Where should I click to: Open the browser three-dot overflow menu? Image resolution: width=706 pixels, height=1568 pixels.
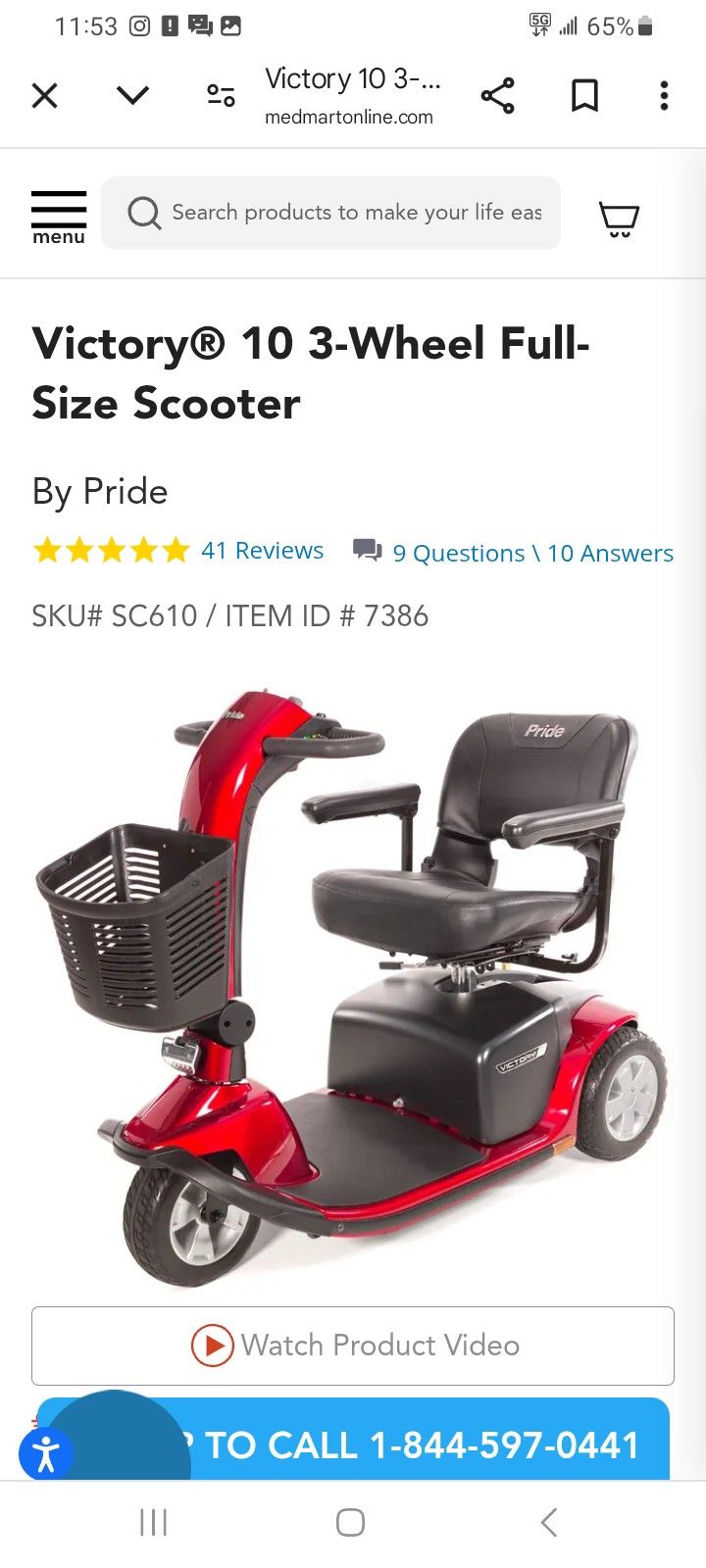[x=664, y=95]
